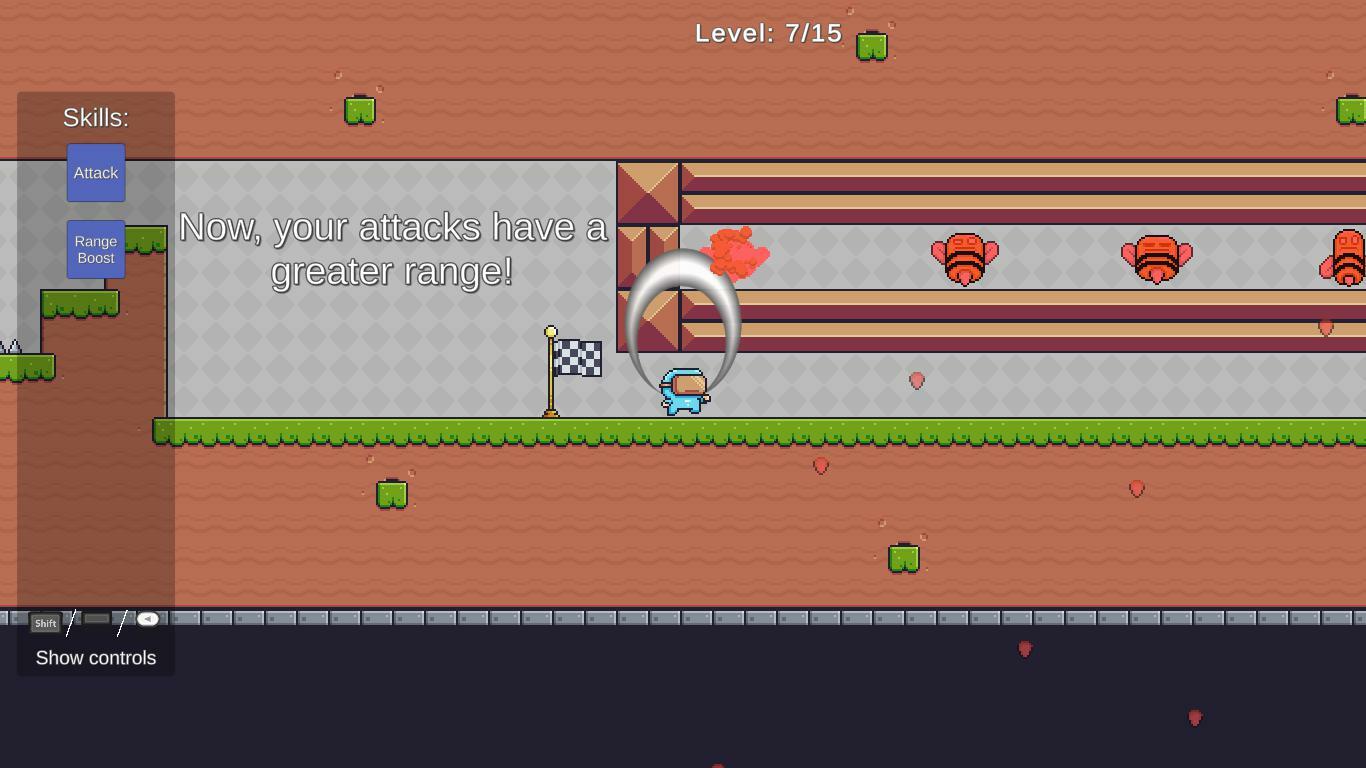1366x768 pixels.
Task: Tap the Attack skill button
Action: (x=96, y=173)
